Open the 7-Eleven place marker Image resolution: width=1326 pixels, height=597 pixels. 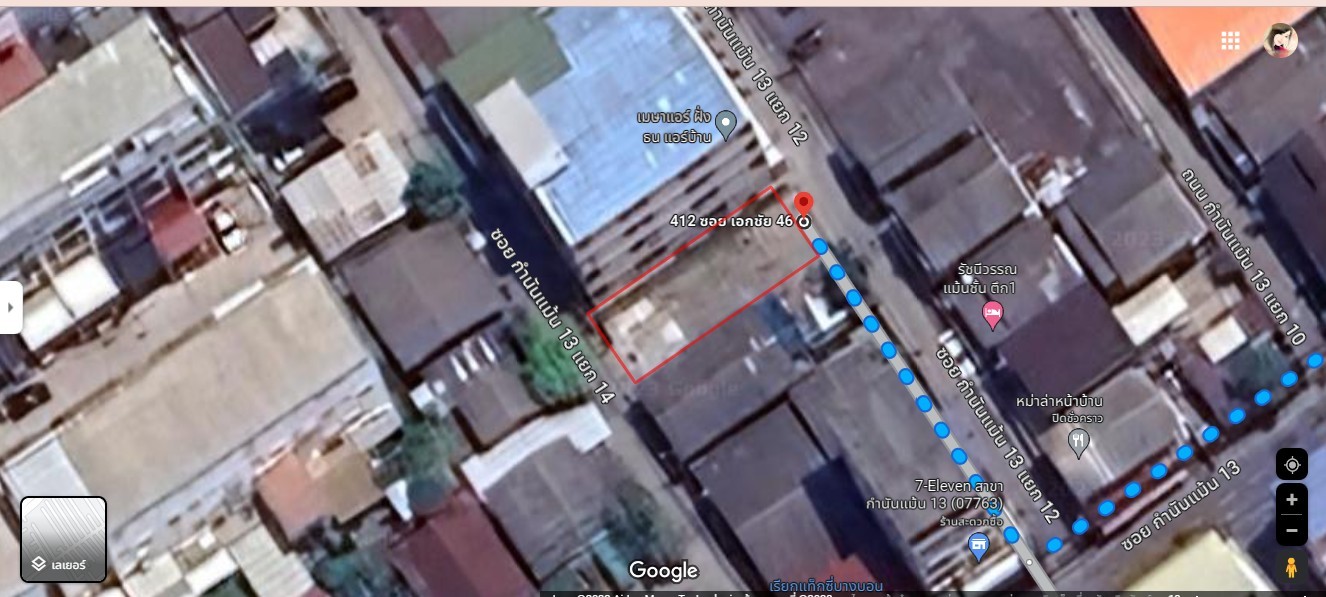[978, 546]
